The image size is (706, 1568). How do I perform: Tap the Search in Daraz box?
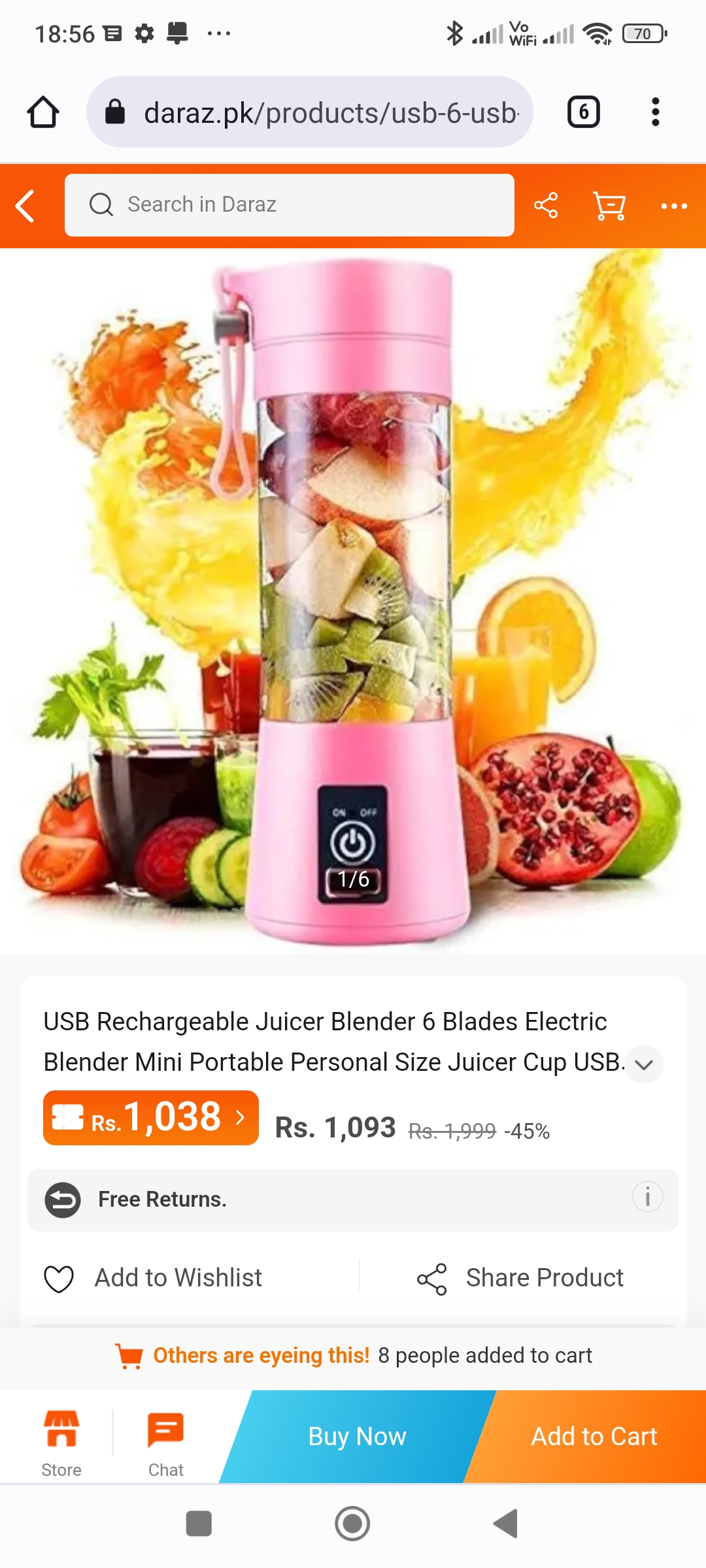click(x=289, y=204)
